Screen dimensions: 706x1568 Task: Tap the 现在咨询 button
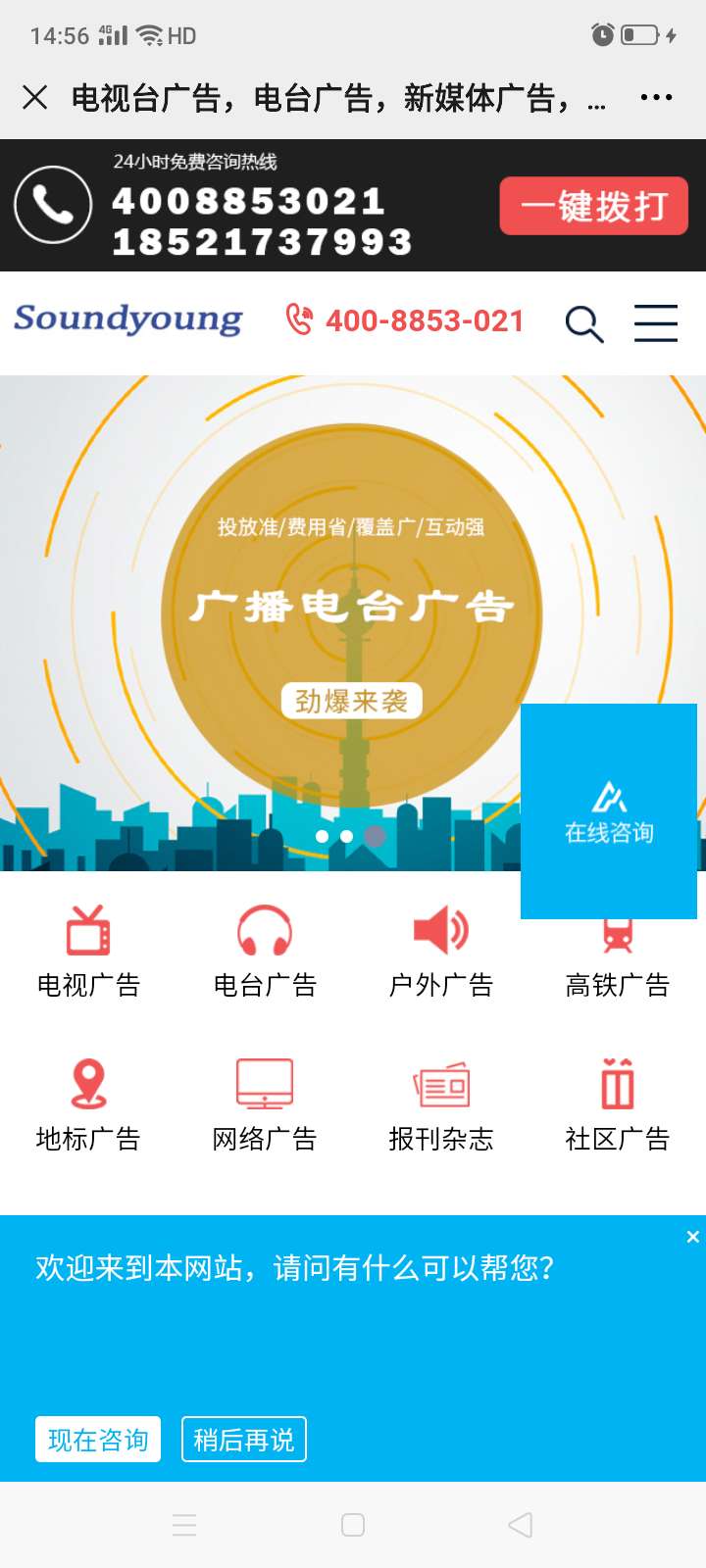point(98,1440)
